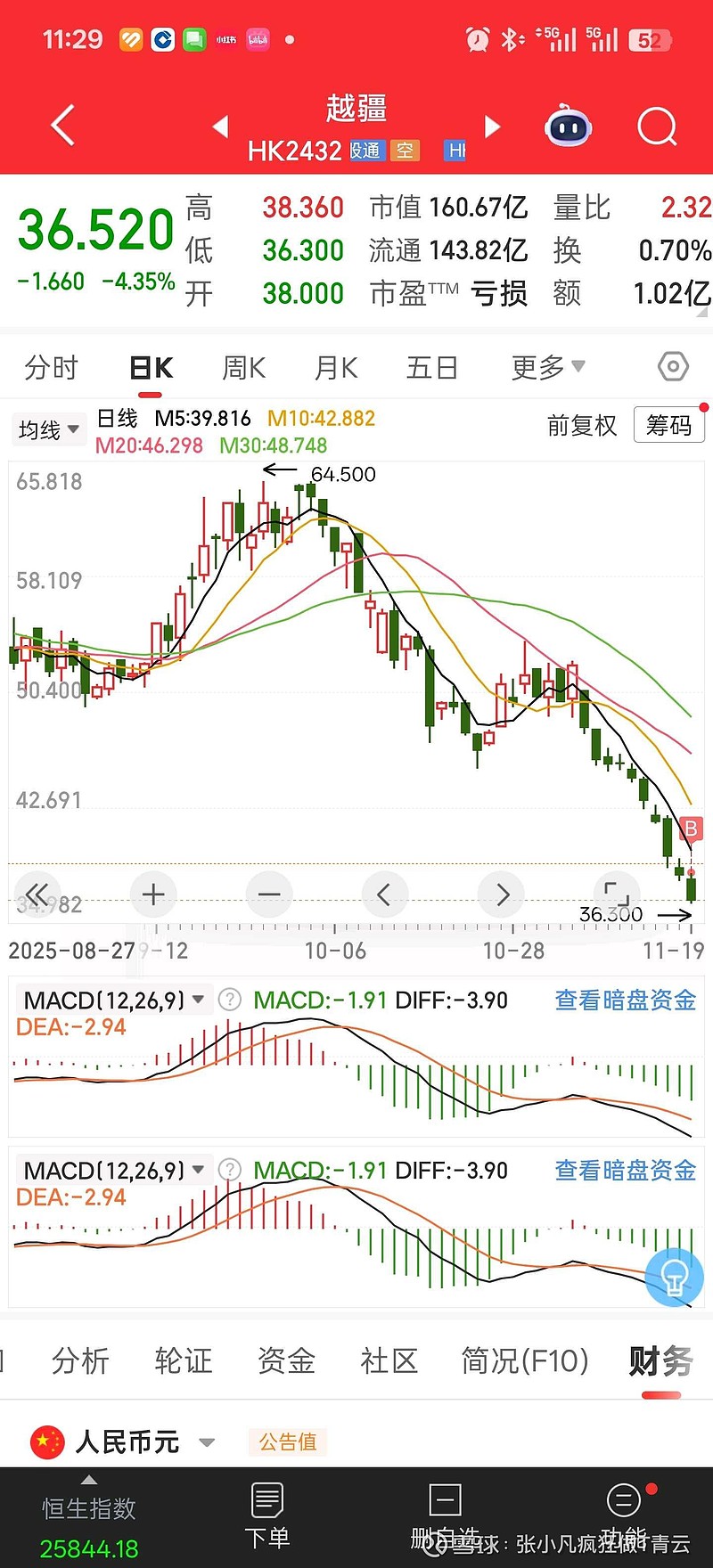
Task: Switch to the 周K weekly chart tab
Action: [242, 366]
